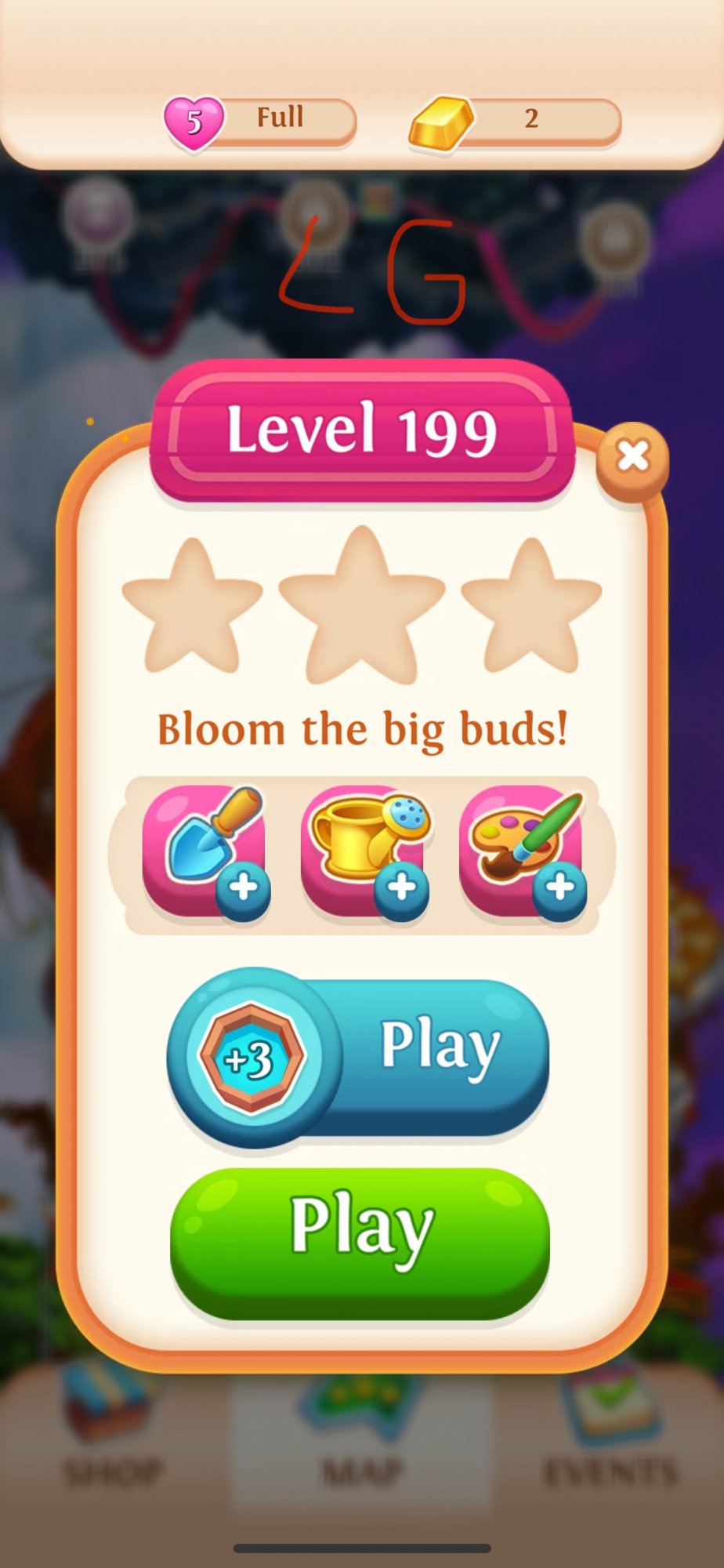Add the paint palette booster
Screen dimensions: 724x1568
coord(523,853)
